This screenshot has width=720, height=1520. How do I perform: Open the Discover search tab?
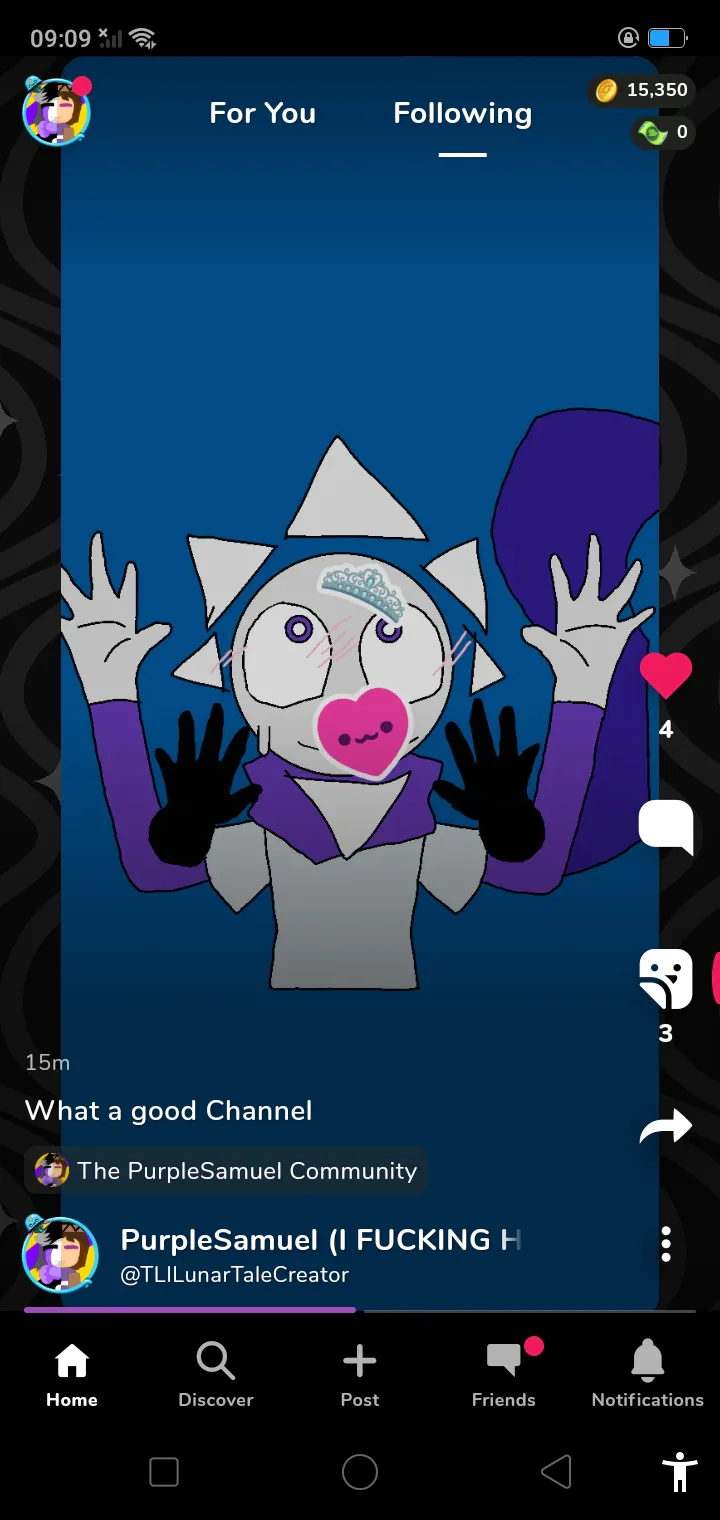[216, 1375]
